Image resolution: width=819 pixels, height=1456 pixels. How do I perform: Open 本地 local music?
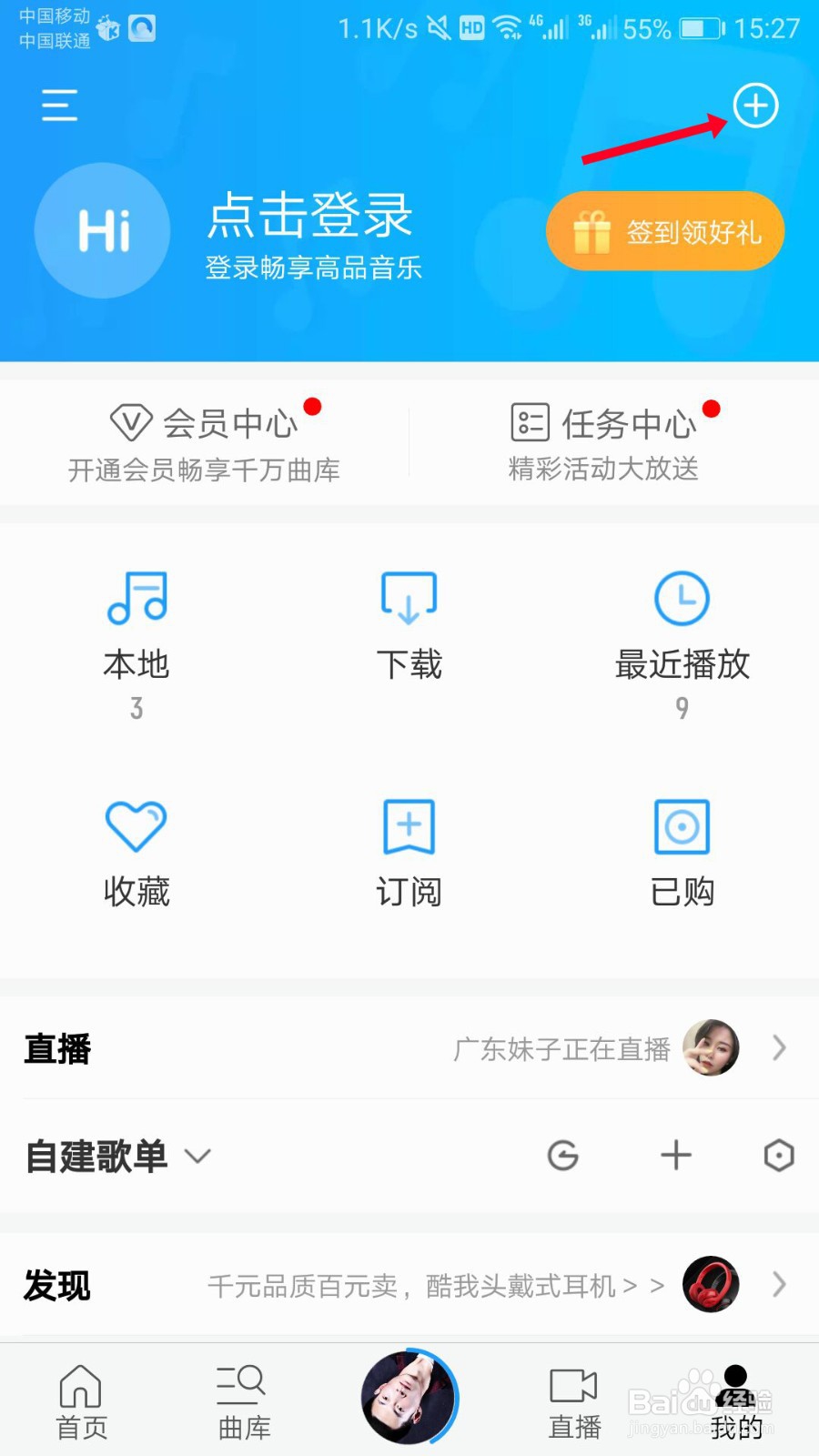[136, 641]
